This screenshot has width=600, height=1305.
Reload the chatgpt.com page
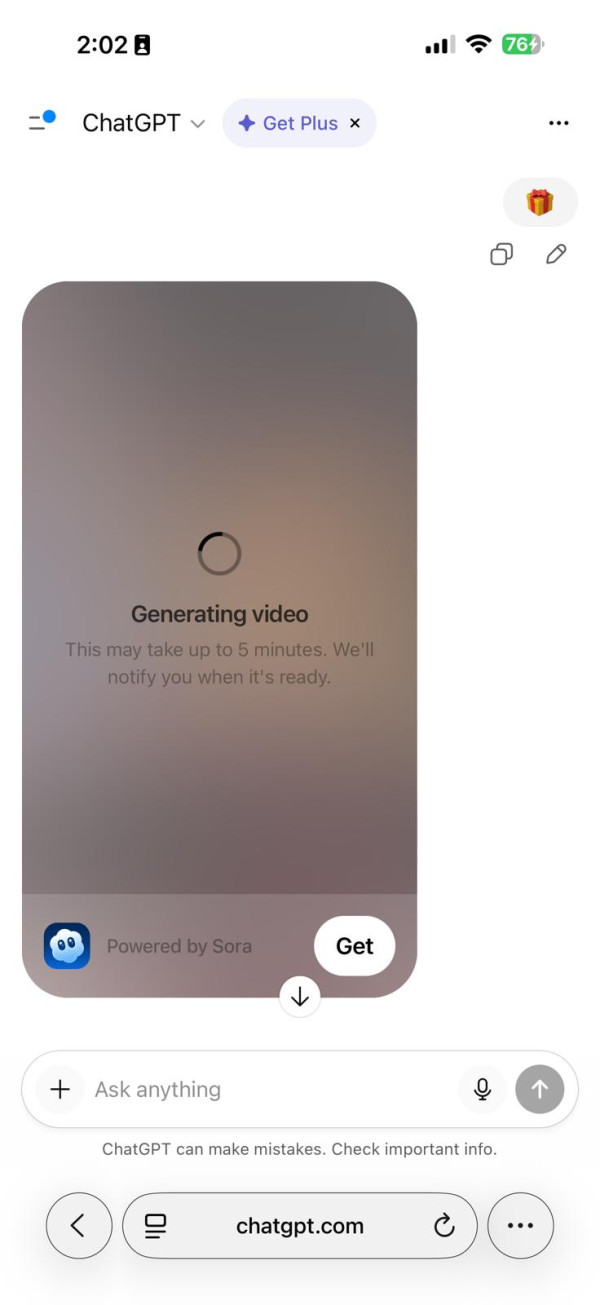point(444,1225)
